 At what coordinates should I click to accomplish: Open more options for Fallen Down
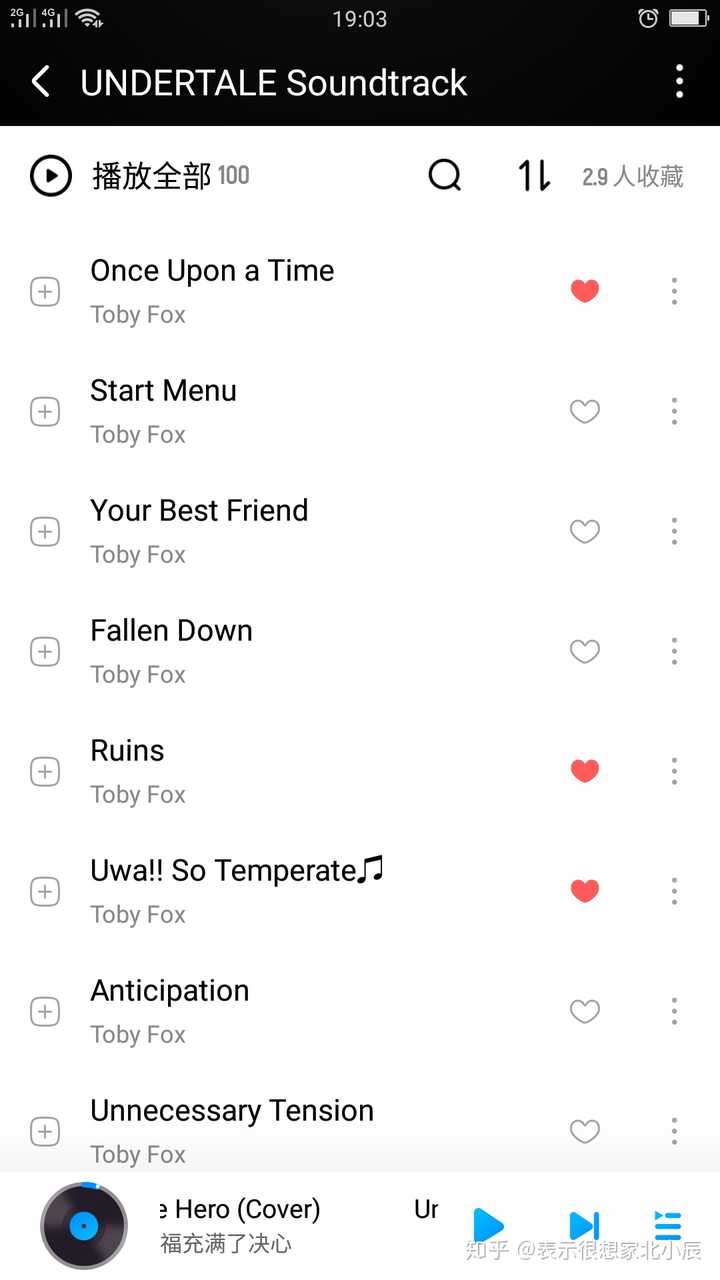674,651
